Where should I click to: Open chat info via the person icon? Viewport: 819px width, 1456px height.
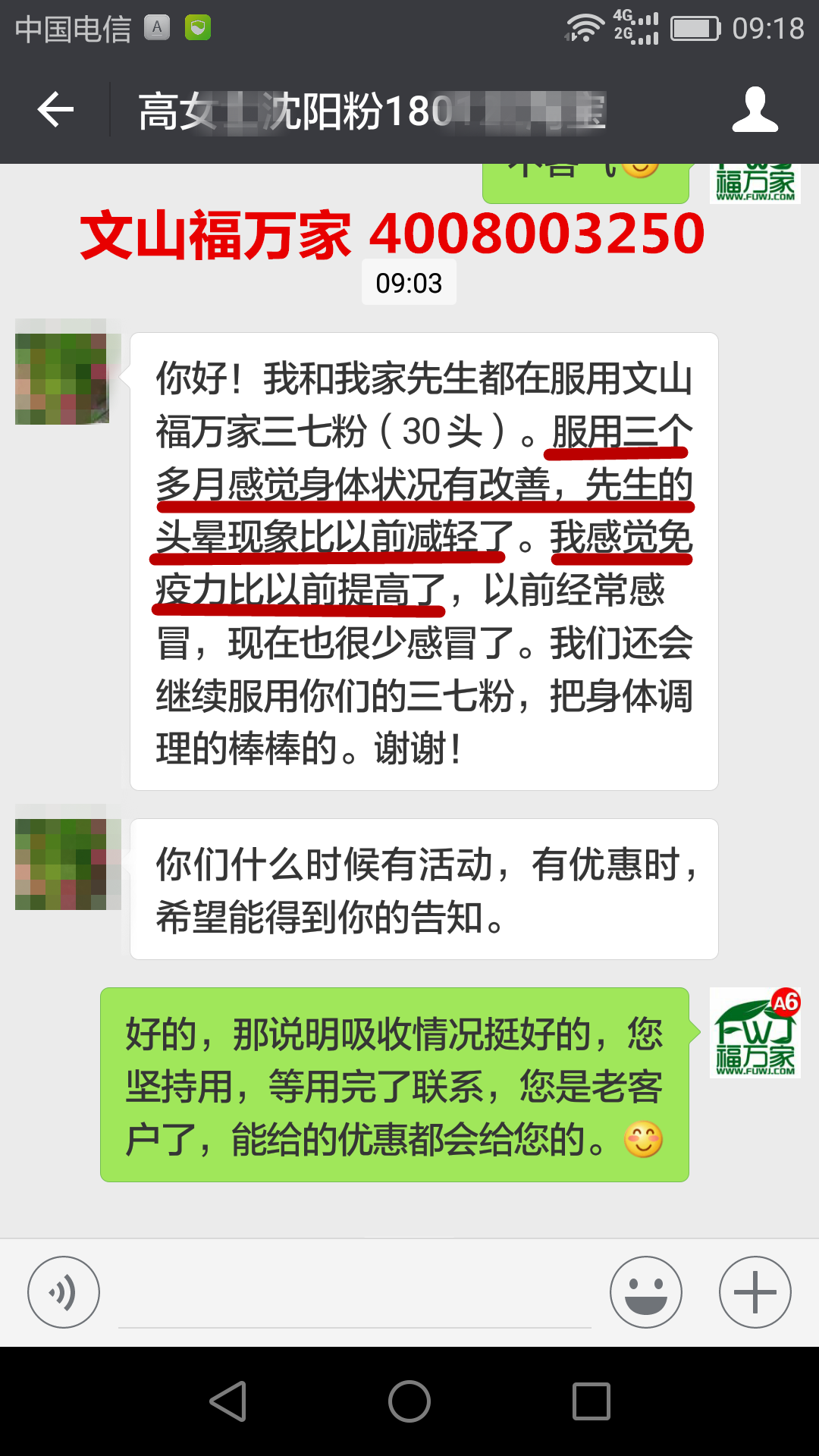755,111
